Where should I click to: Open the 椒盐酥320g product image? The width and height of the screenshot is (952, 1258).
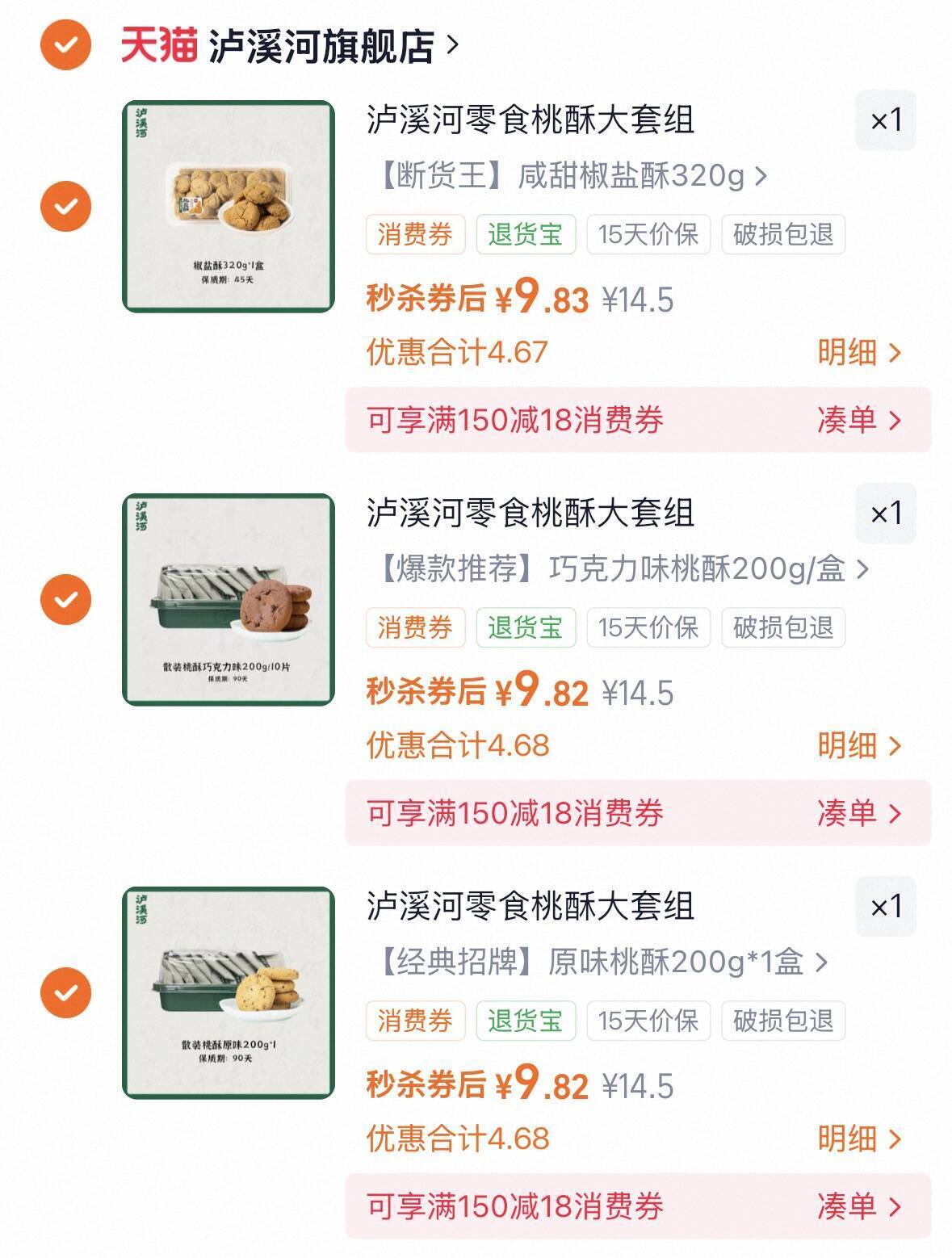229,207
